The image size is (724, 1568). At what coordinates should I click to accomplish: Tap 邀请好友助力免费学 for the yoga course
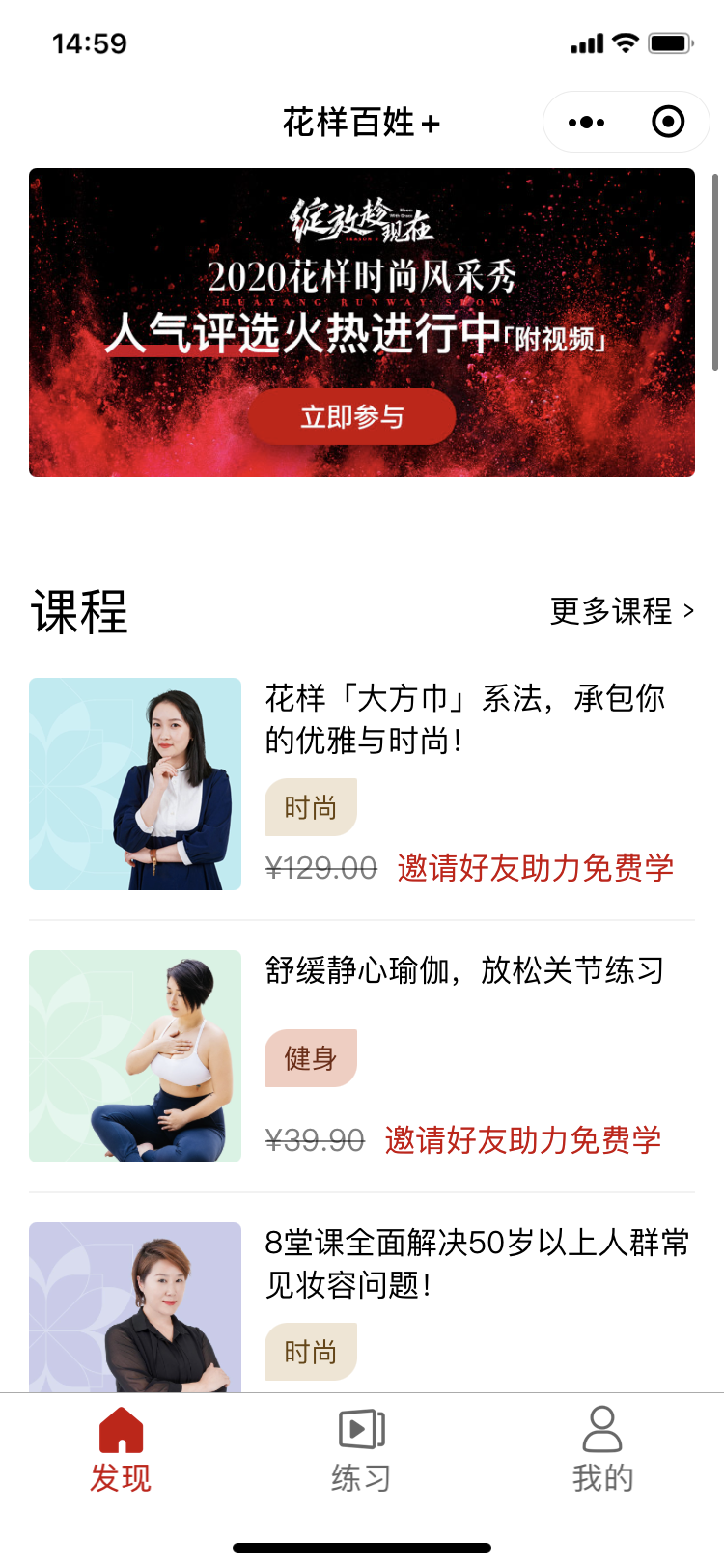click(x=523, y=1140)
